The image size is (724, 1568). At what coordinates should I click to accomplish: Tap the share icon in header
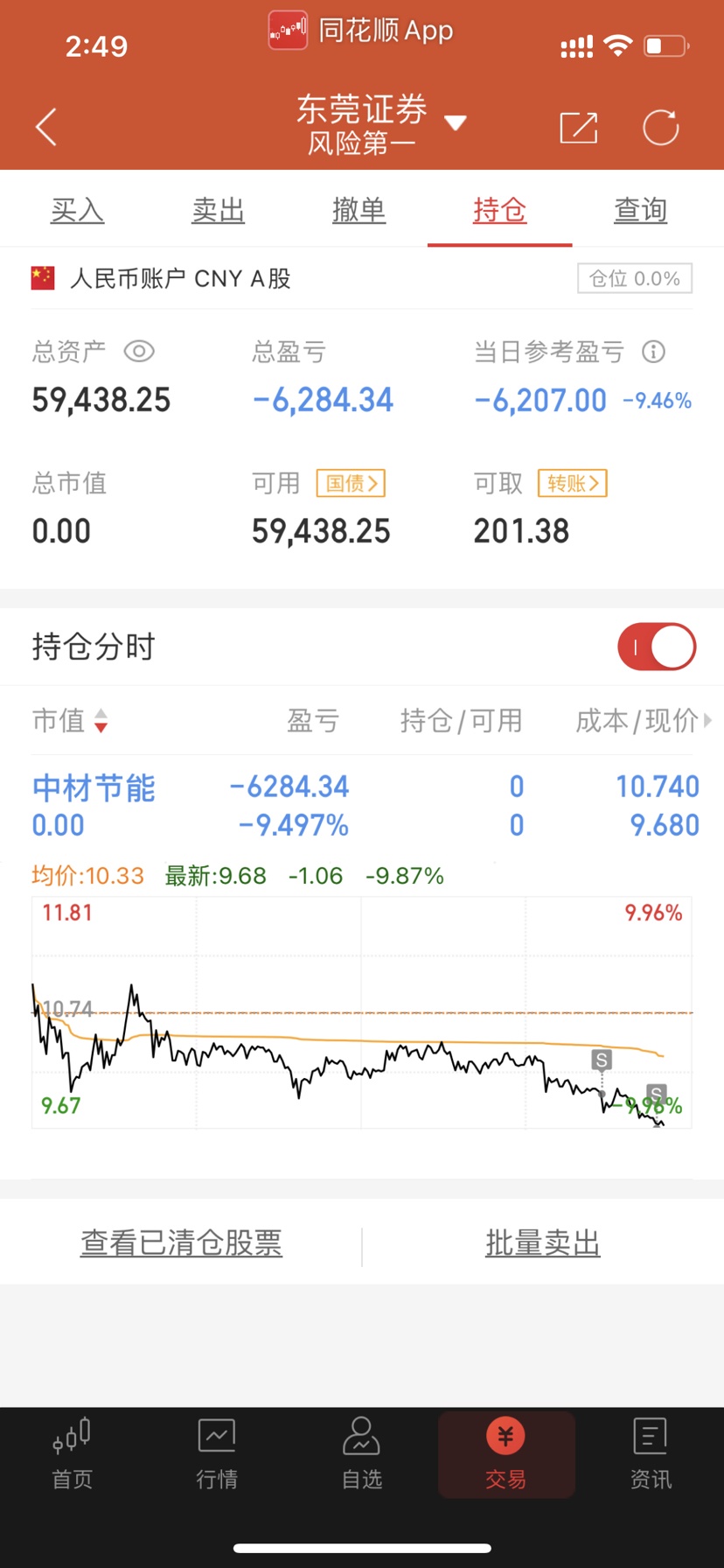pos(578,128)
